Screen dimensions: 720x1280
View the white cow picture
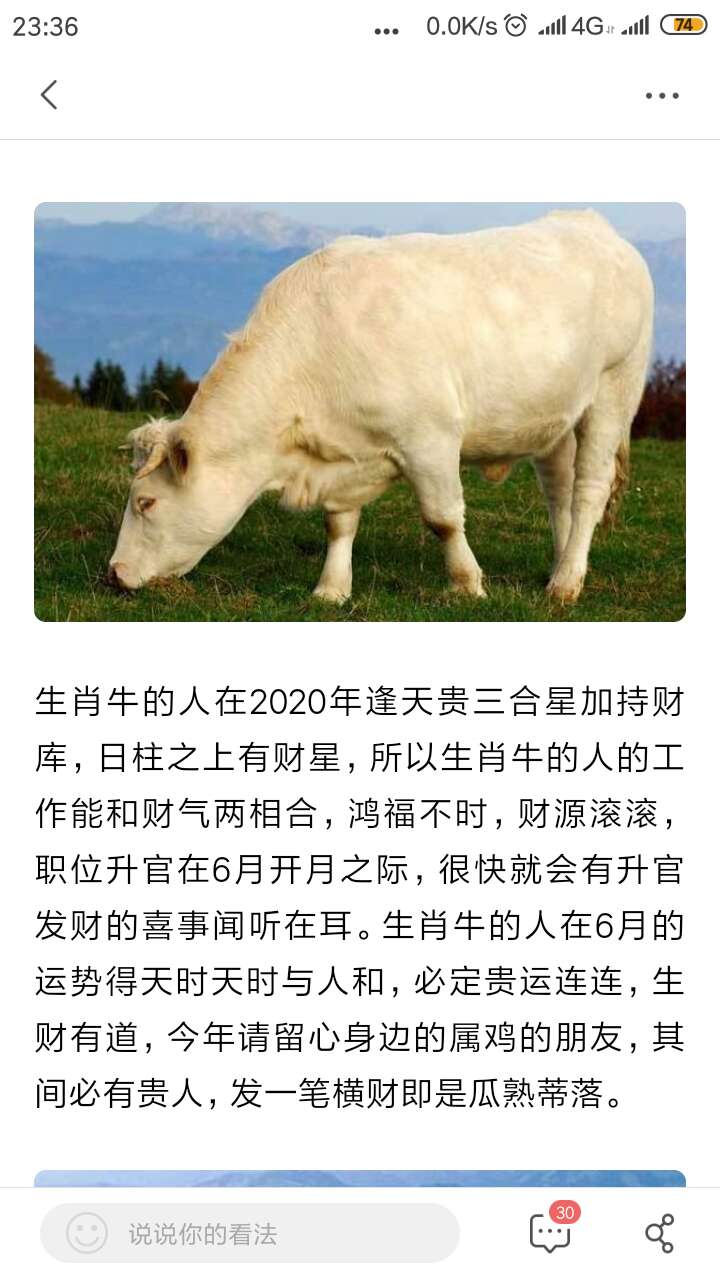point(360,411)
